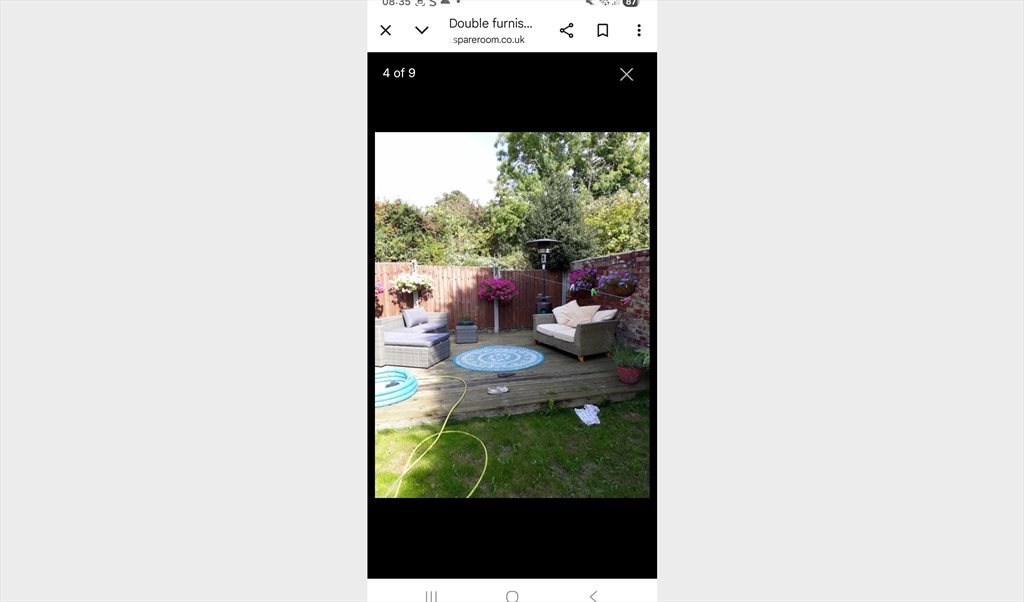Close the browser custom tab
Image resolution: width=1024 pixels, height=602 pixels.
386,30
